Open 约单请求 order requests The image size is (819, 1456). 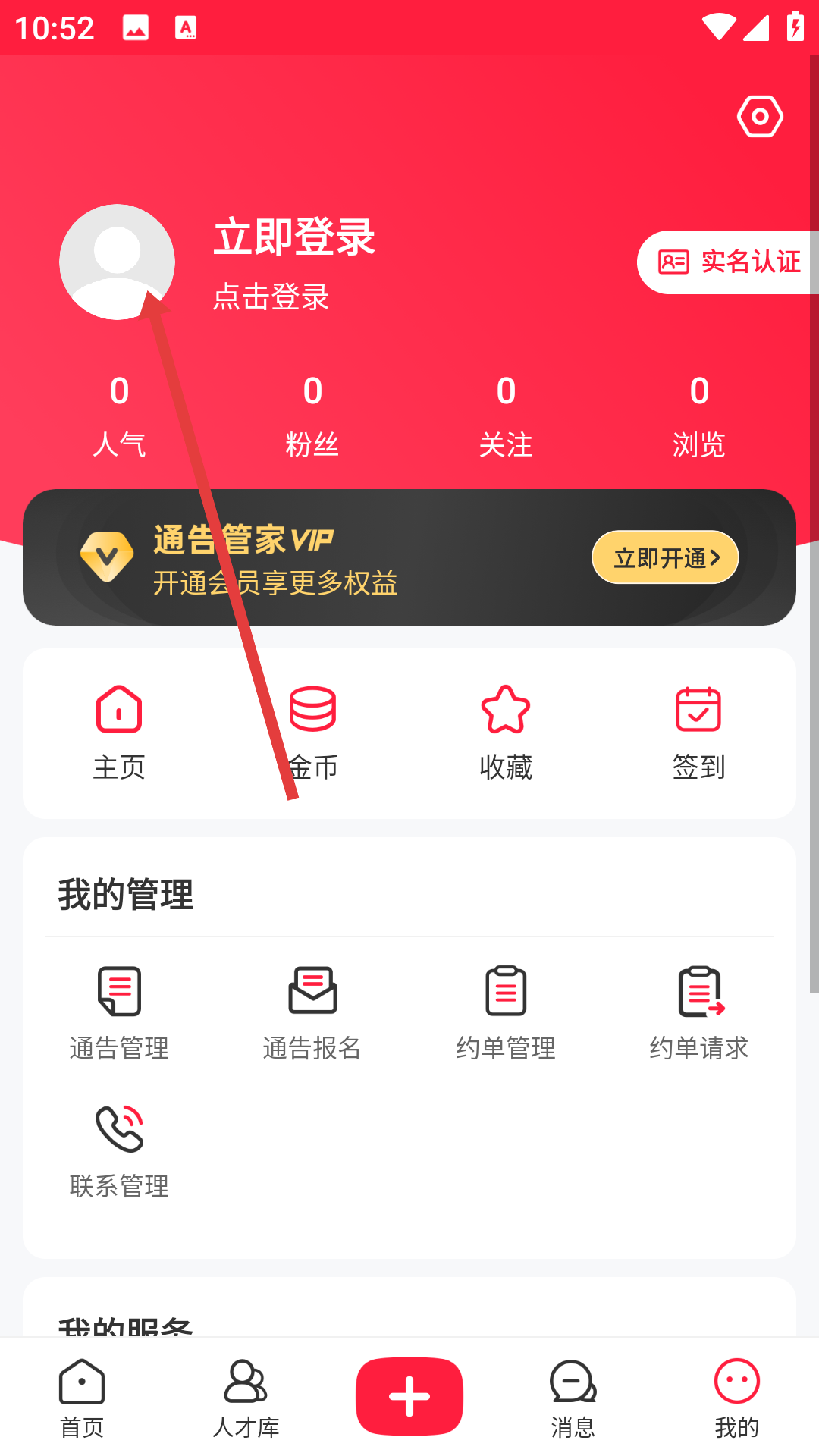(698, 1012)
